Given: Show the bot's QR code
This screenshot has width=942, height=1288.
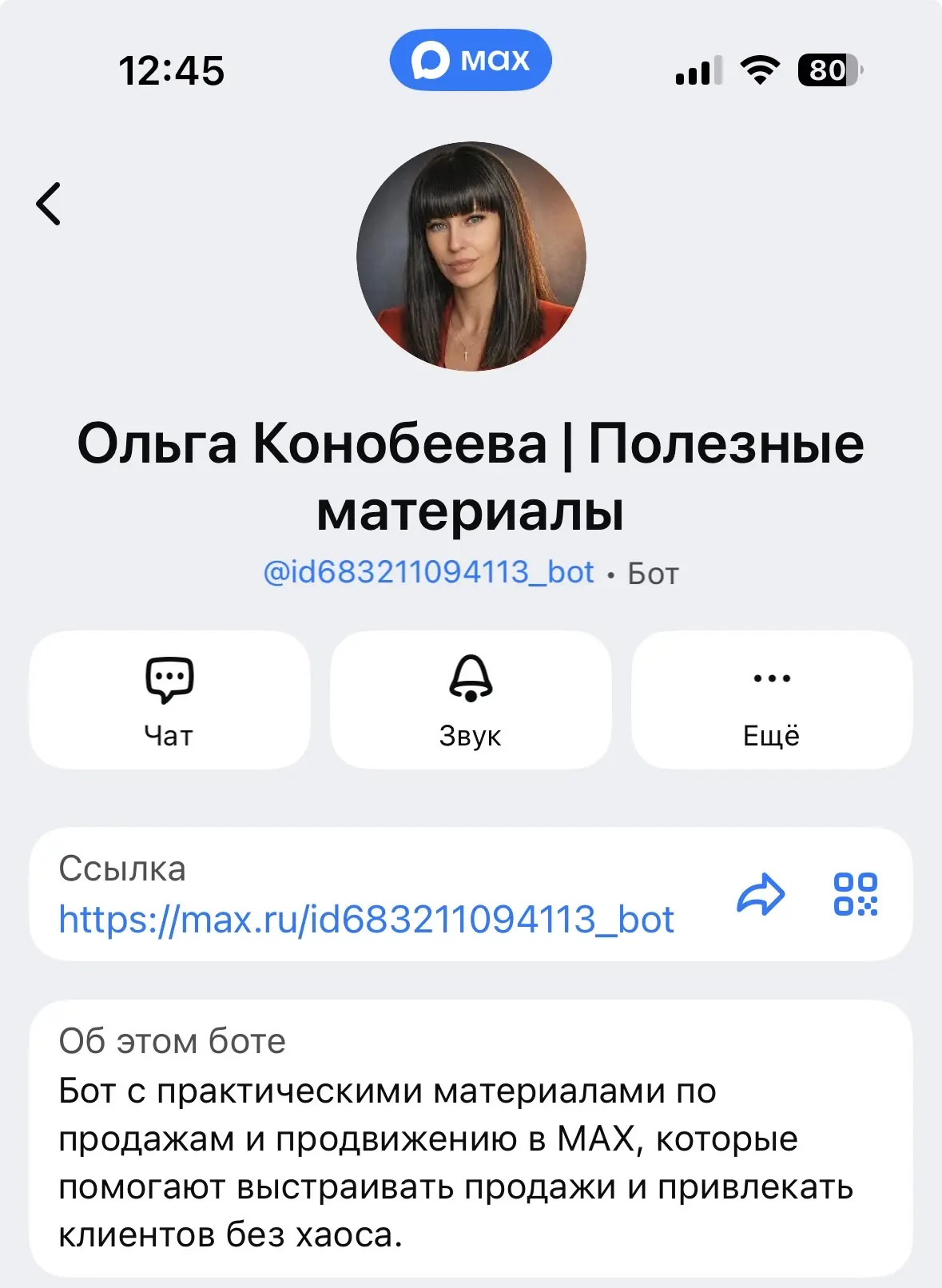Looking at the screenshot, I should tap(855, 894).
